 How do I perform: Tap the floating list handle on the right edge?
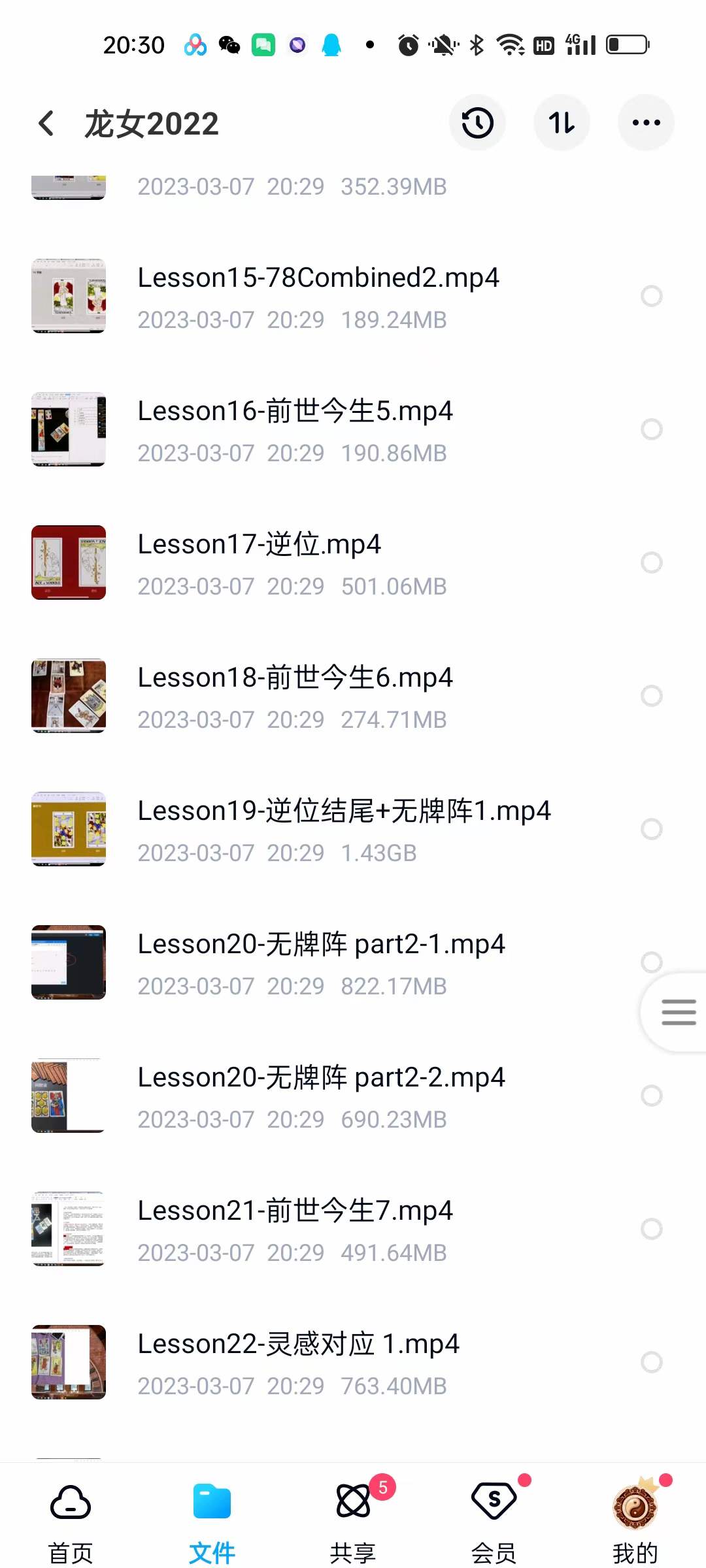[678, 1012]
